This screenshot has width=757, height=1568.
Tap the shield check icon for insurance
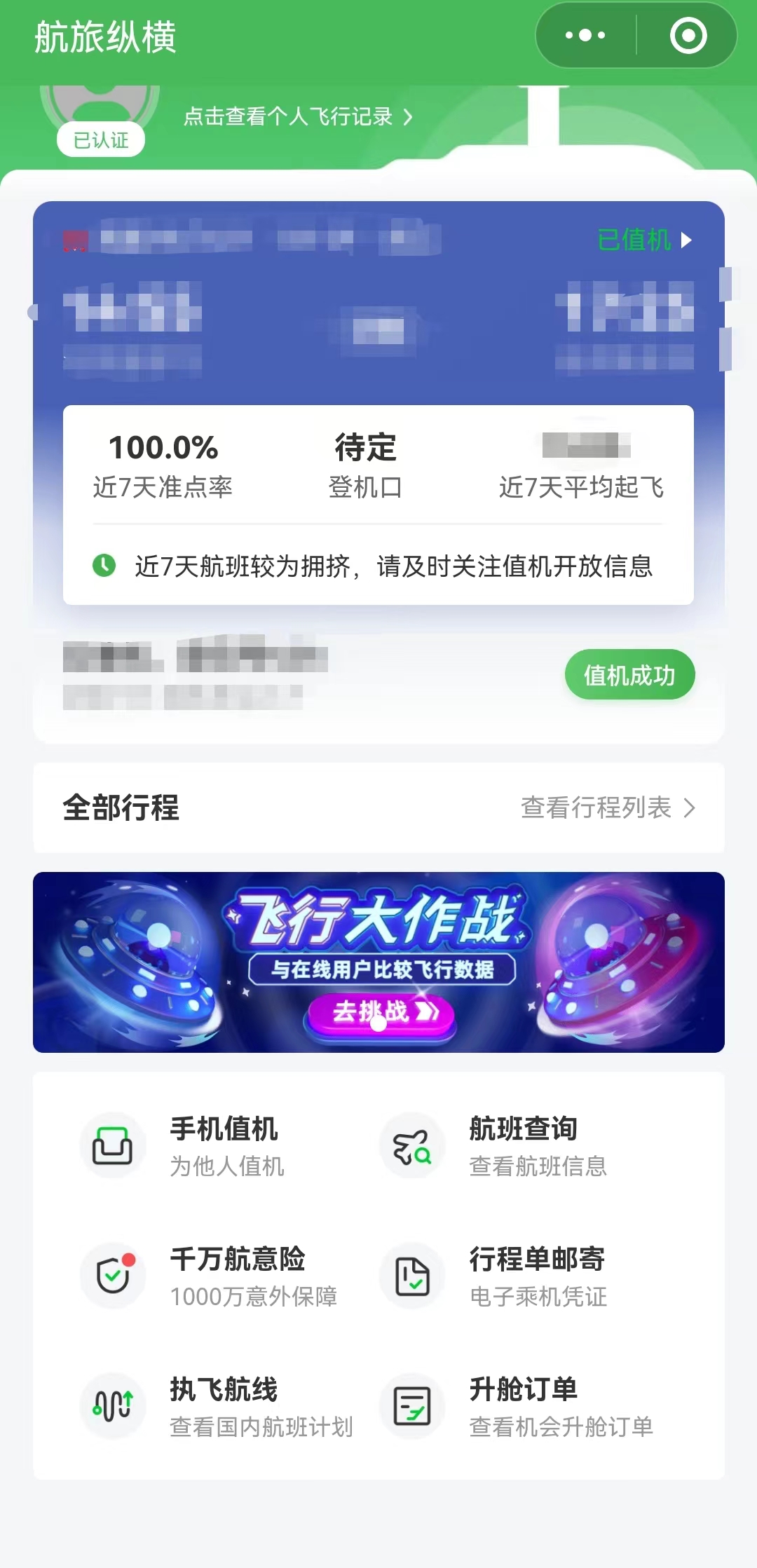pyautogui.click(x=113, y=1277)
